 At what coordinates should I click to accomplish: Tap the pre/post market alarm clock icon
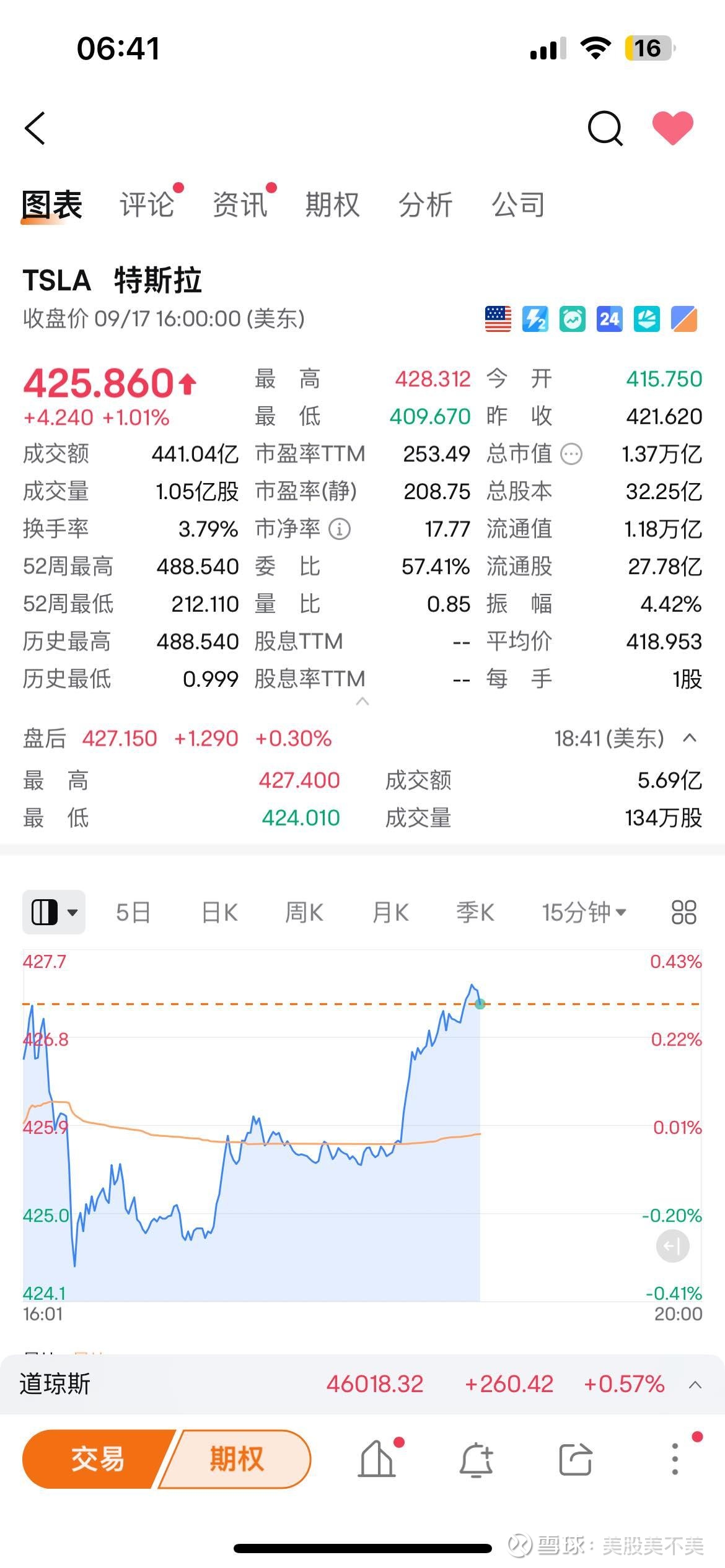point(571,318)
